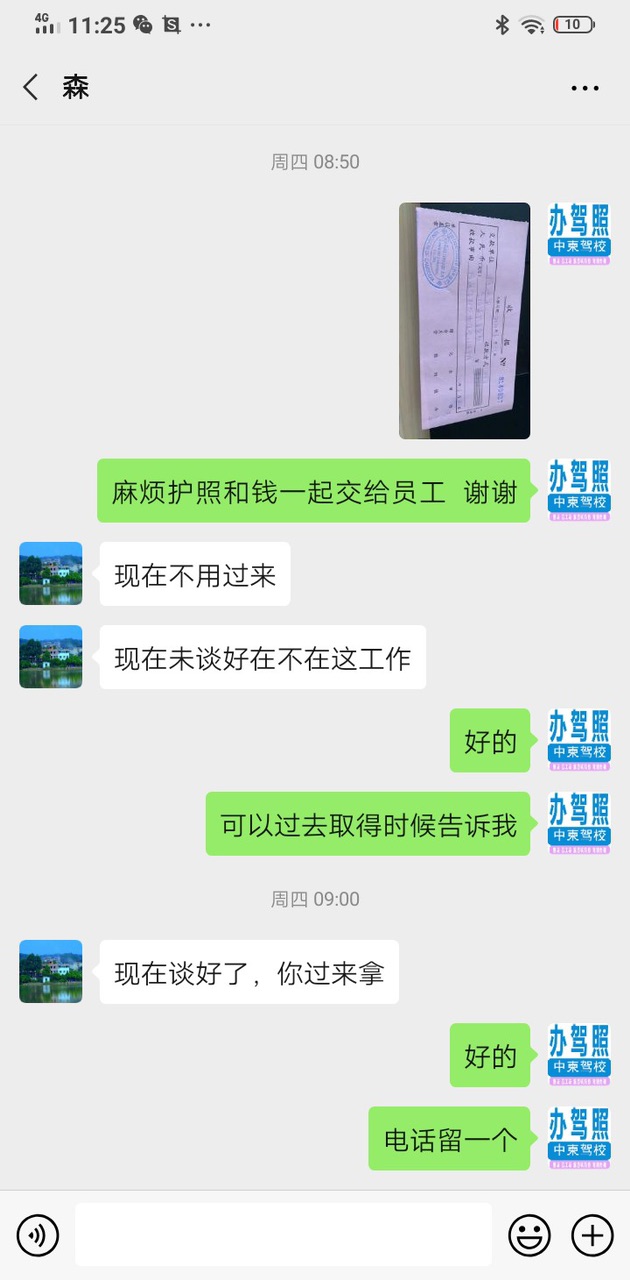Open the emoji sticker panel
This screenshot has width=630, height=1280.
(x=529, y=1236)
